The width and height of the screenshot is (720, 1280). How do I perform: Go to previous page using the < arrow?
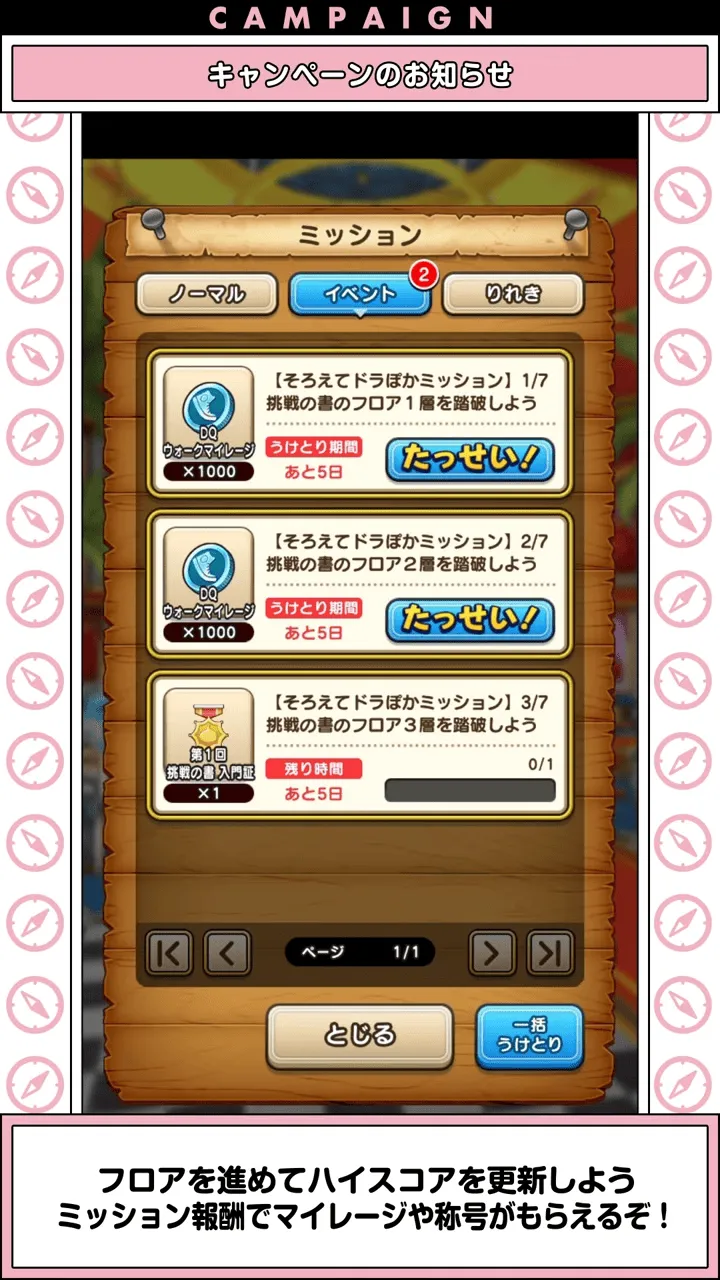227,952
